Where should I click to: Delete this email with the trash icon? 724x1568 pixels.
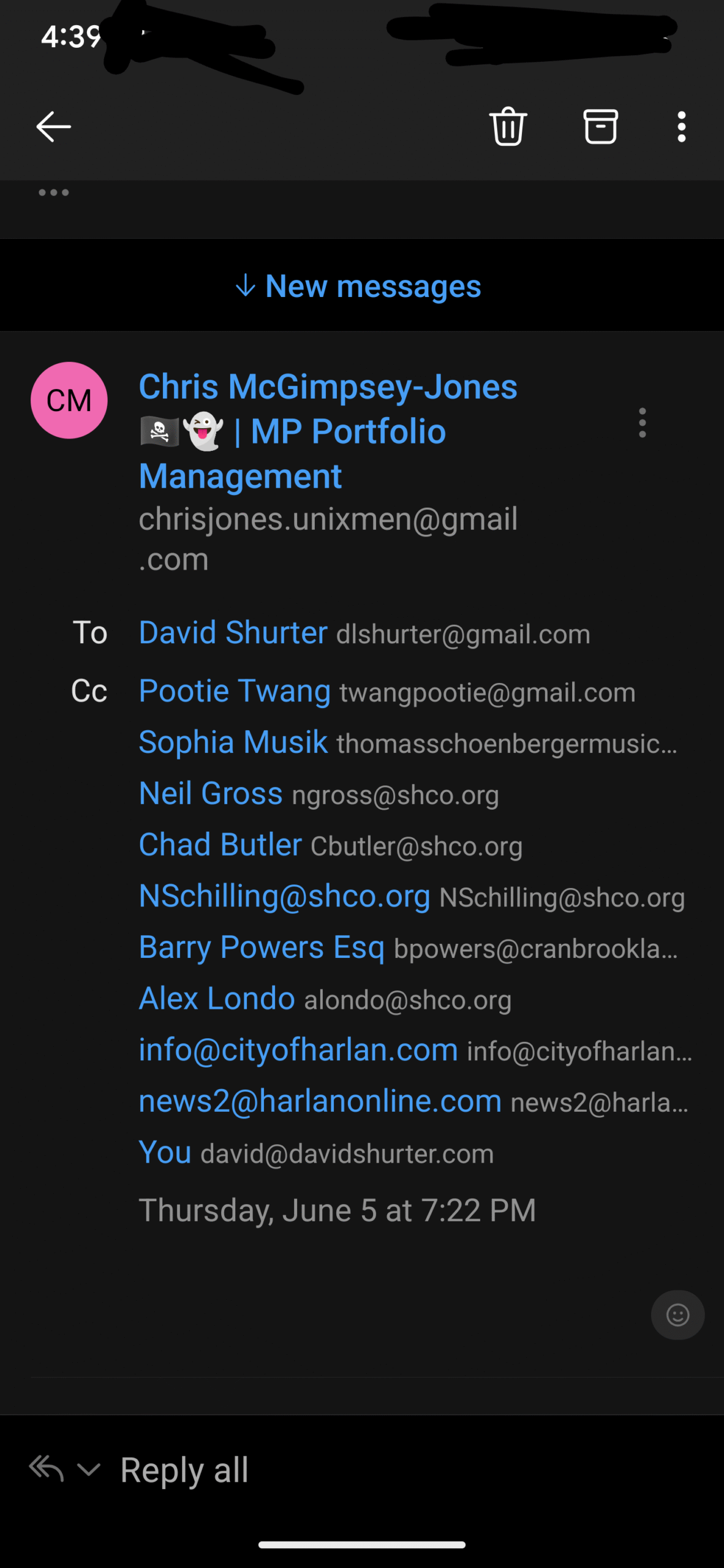508,127
